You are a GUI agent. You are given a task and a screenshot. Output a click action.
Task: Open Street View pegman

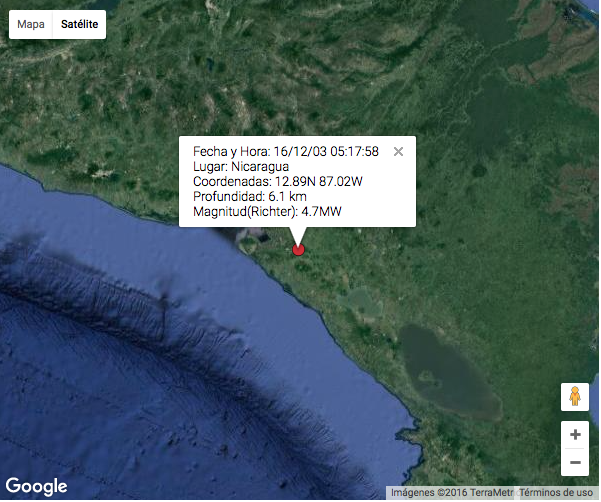tap(575, 397)
